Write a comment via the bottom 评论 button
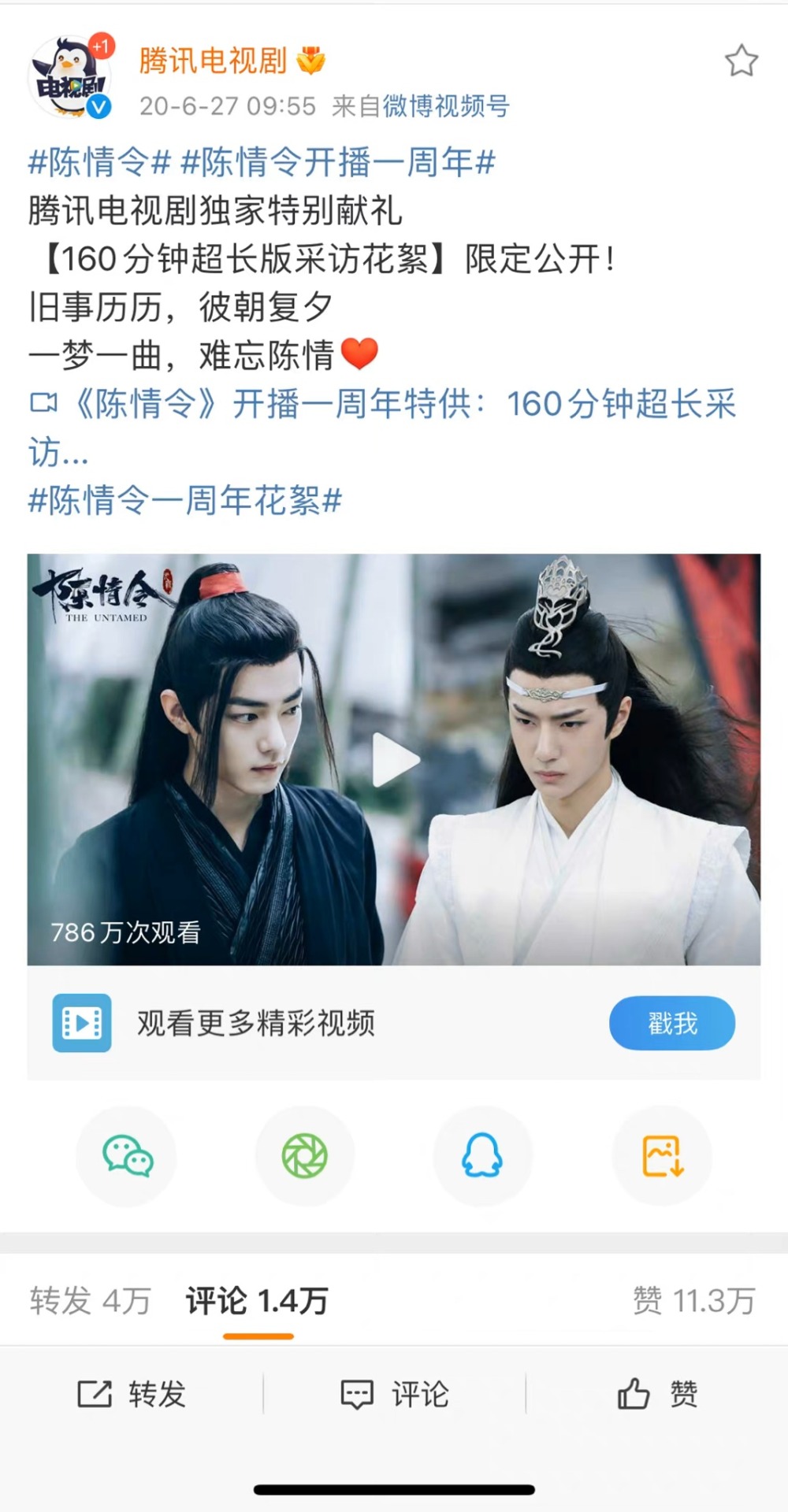 (394, 1394)
